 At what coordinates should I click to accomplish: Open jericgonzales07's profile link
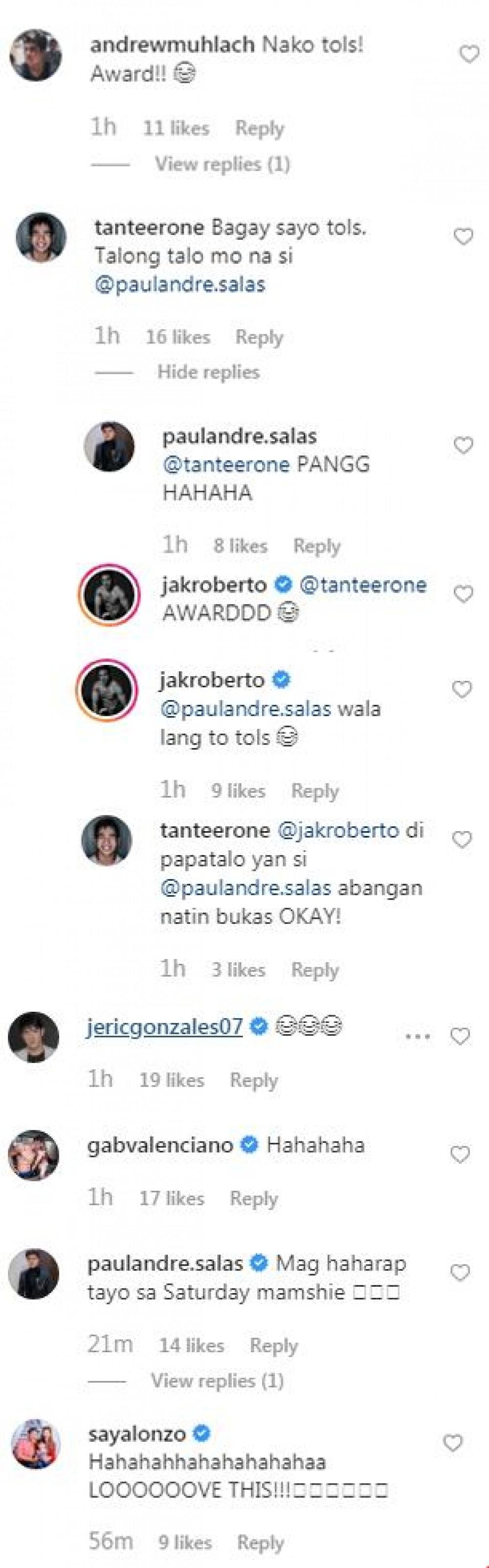pyautogui.click(x=164, y=1026)
